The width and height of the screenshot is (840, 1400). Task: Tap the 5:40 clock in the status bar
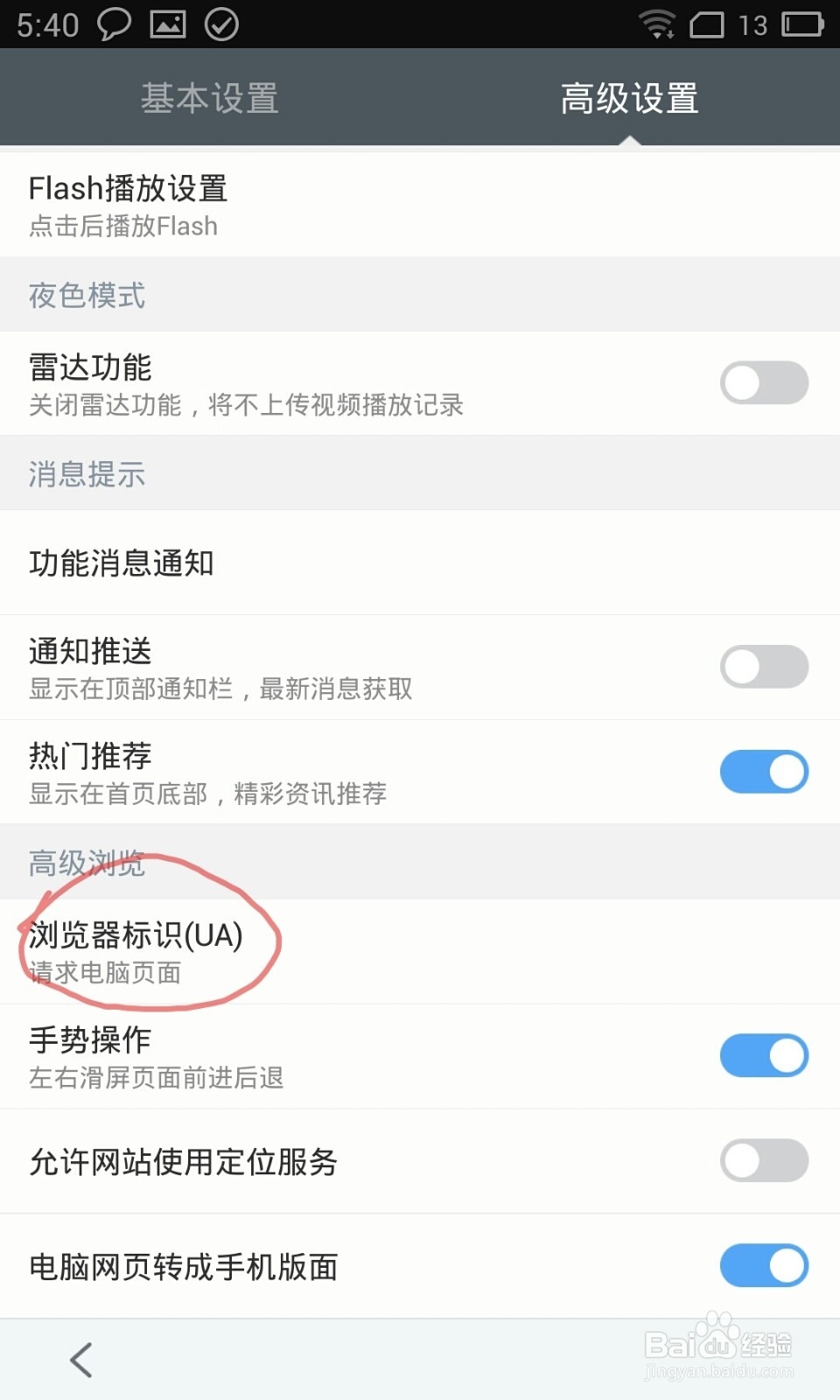pos(47,24)
